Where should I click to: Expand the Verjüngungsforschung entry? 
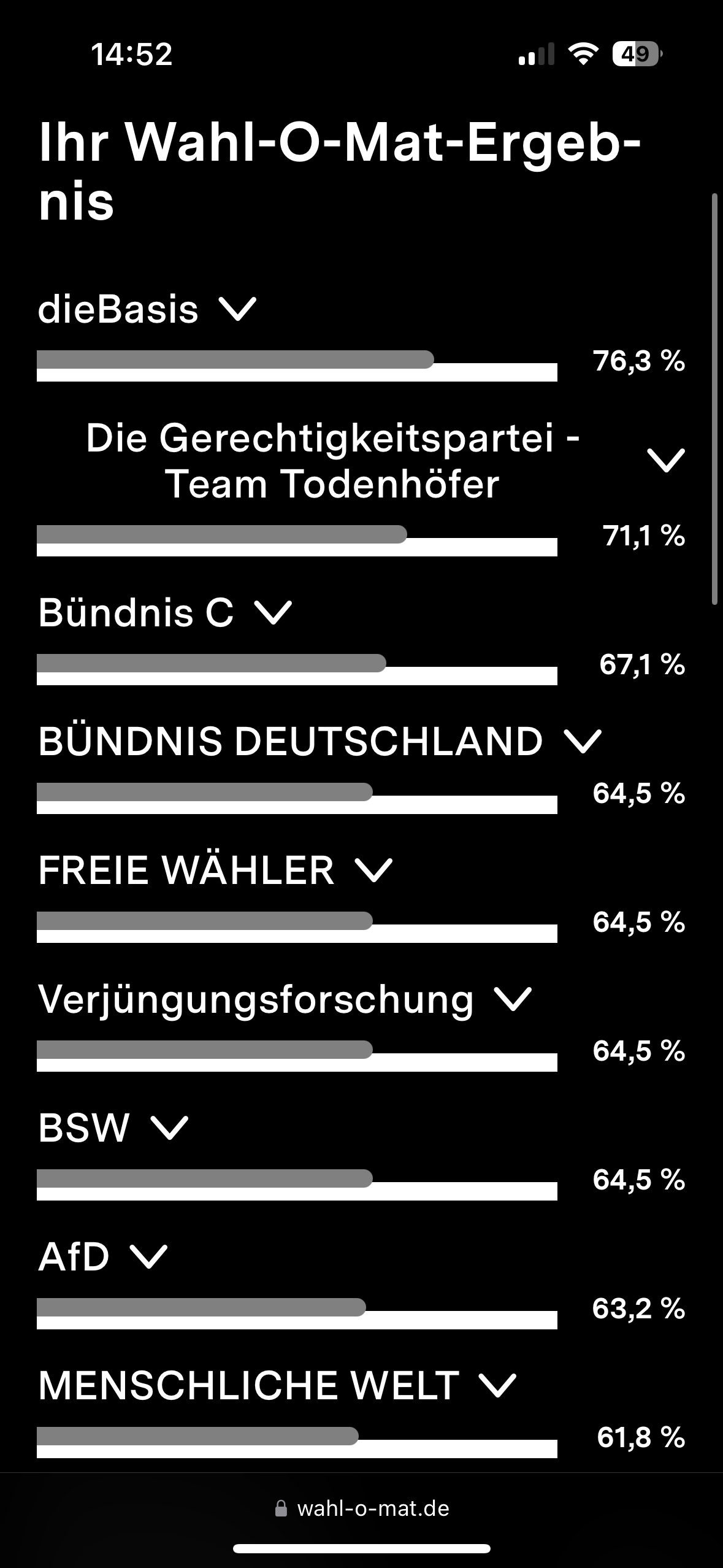pos(513,999)
